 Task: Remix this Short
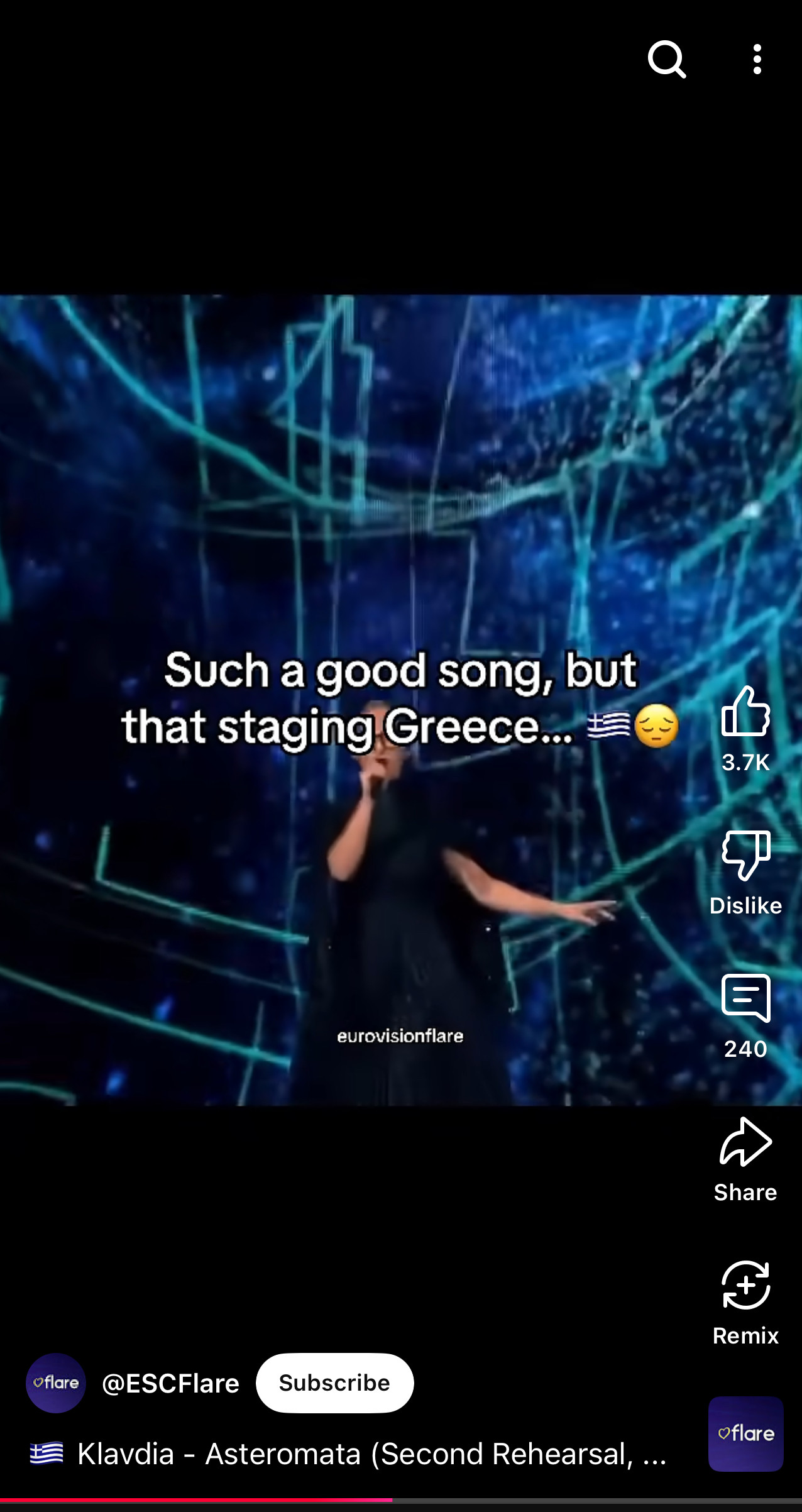pos(745,1286)
